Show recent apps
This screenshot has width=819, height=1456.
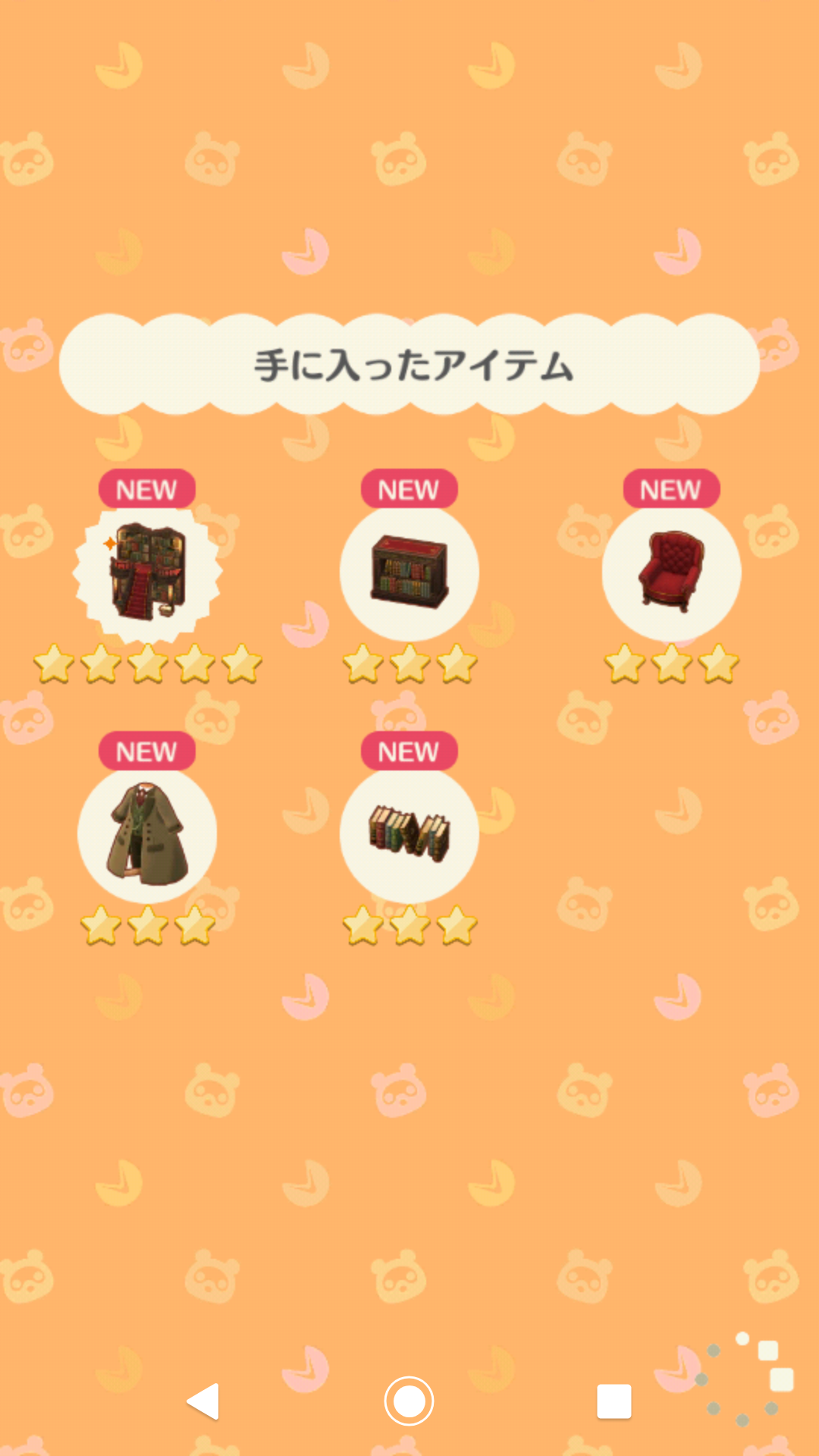coord(614,1401)
